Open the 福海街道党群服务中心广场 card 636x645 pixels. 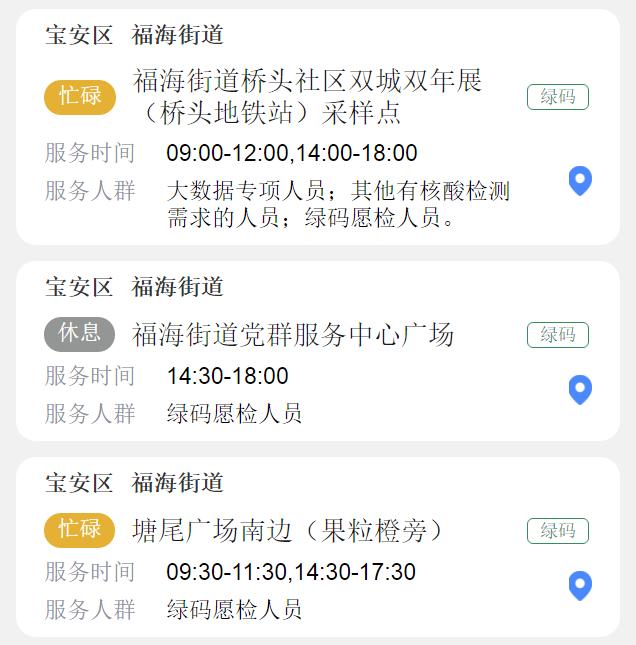pos(293,335)
